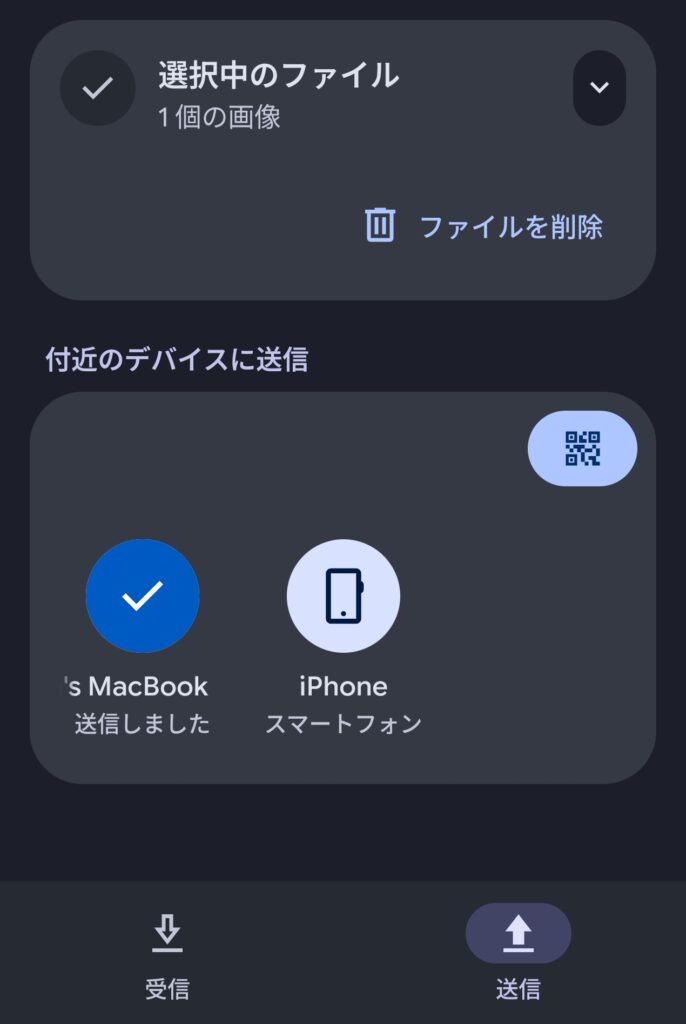Expand the selected files chevron
The height and width of the screenshot is (1024, 686).
click(x=599, y=88)
